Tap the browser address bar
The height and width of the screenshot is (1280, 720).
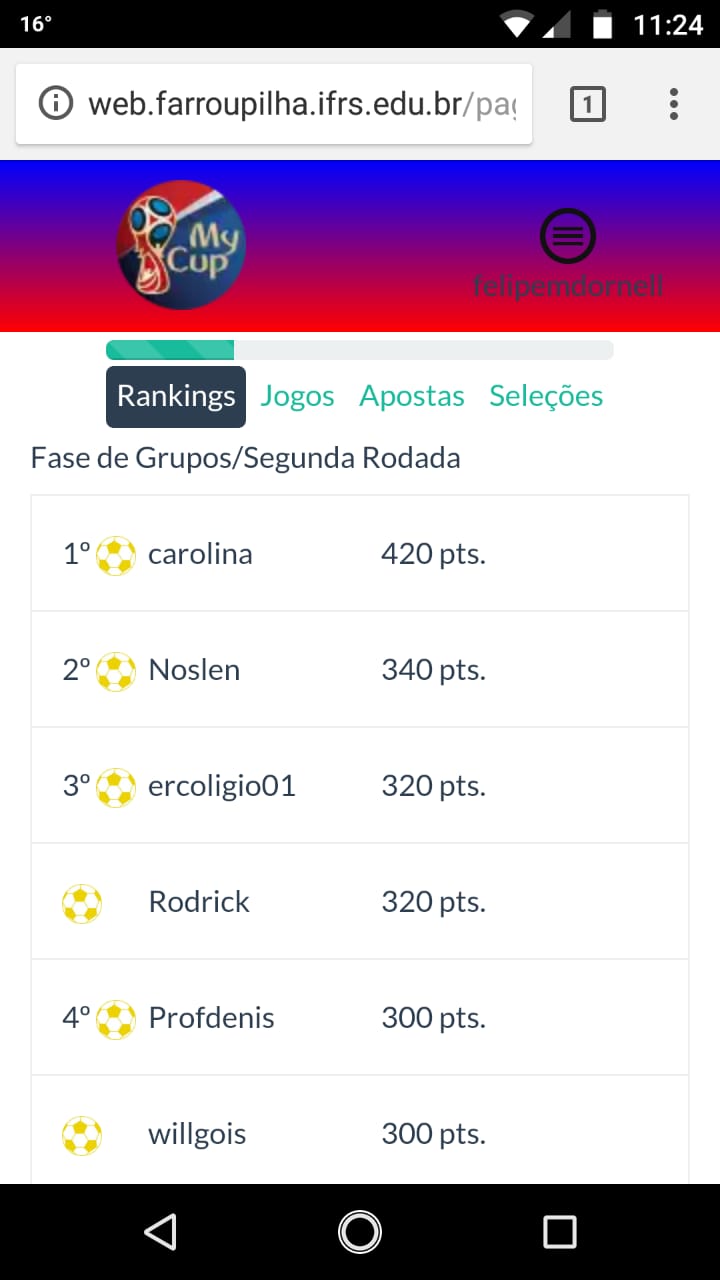pos(300,104)
